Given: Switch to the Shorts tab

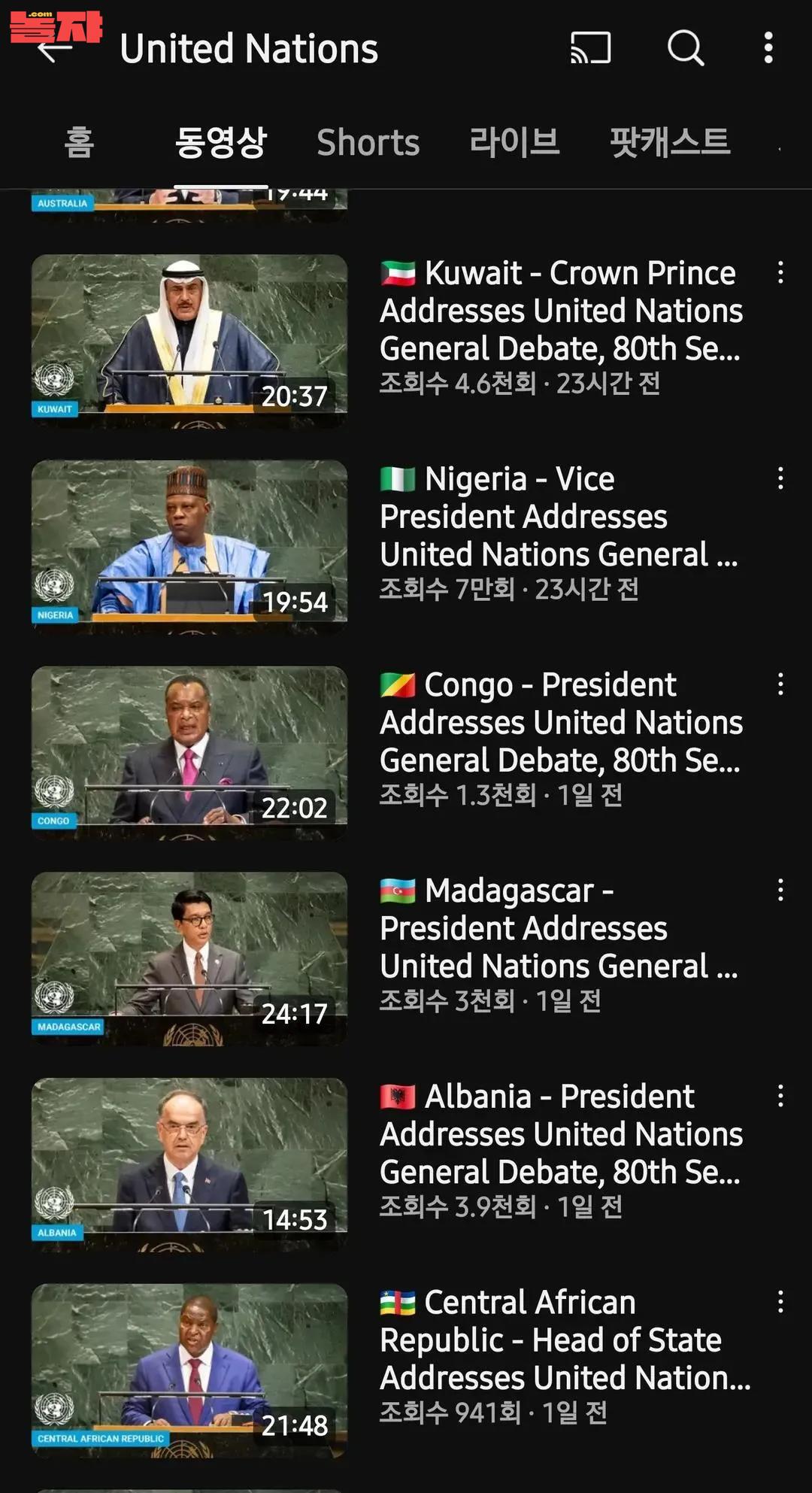Looking at the screenshot, I should 368,142.
